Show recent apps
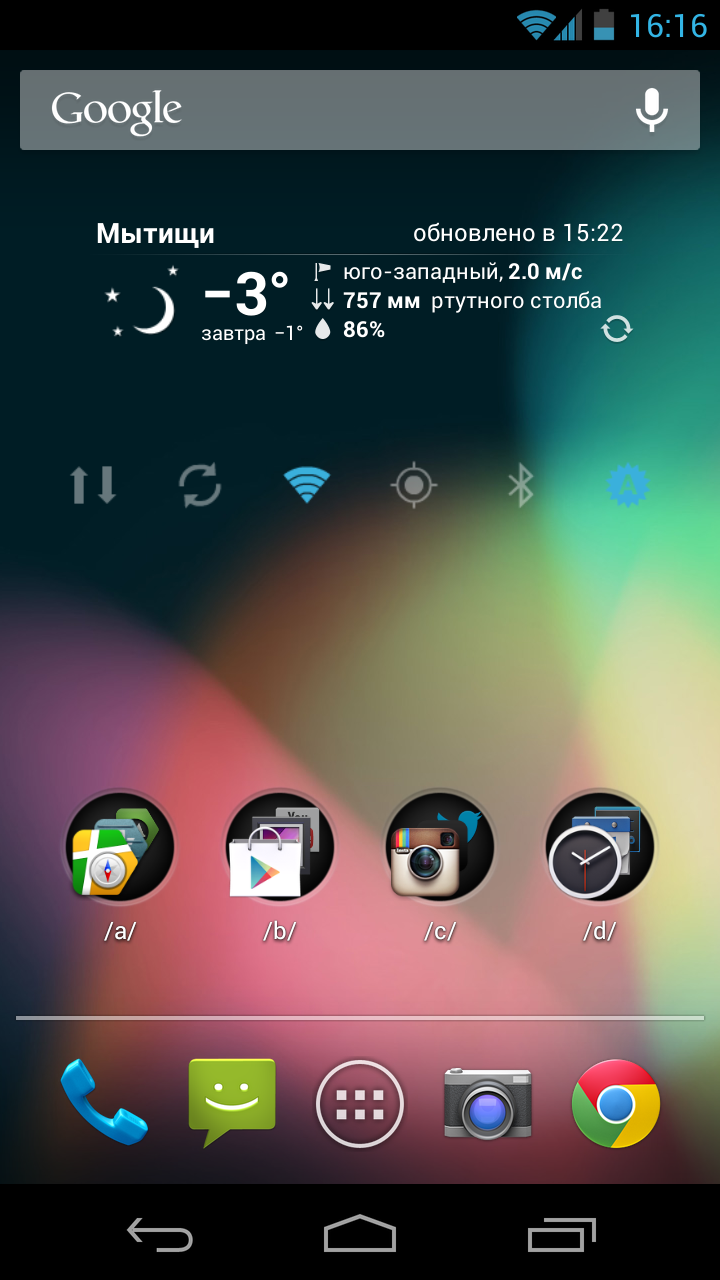The image size is (720, 1280). (561, 1235)
